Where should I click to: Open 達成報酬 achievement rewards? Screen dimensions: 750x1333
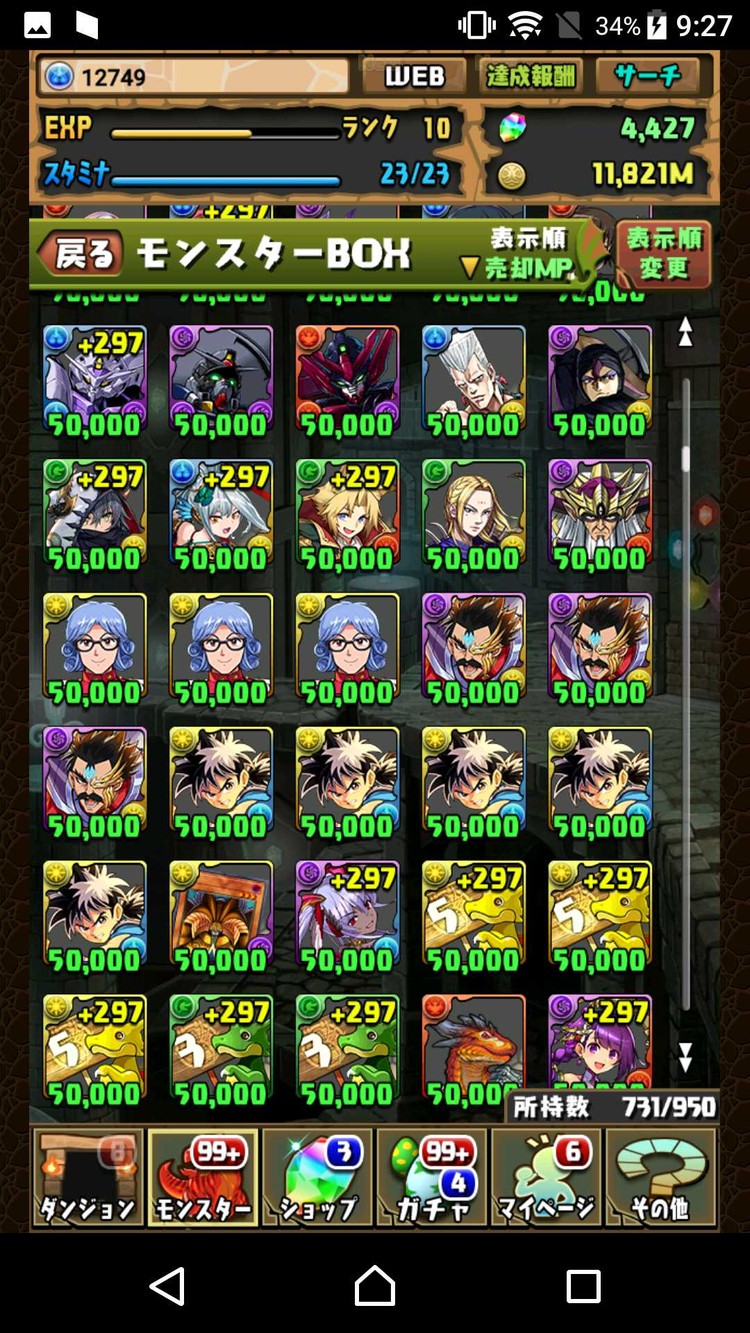click(530, 76)
